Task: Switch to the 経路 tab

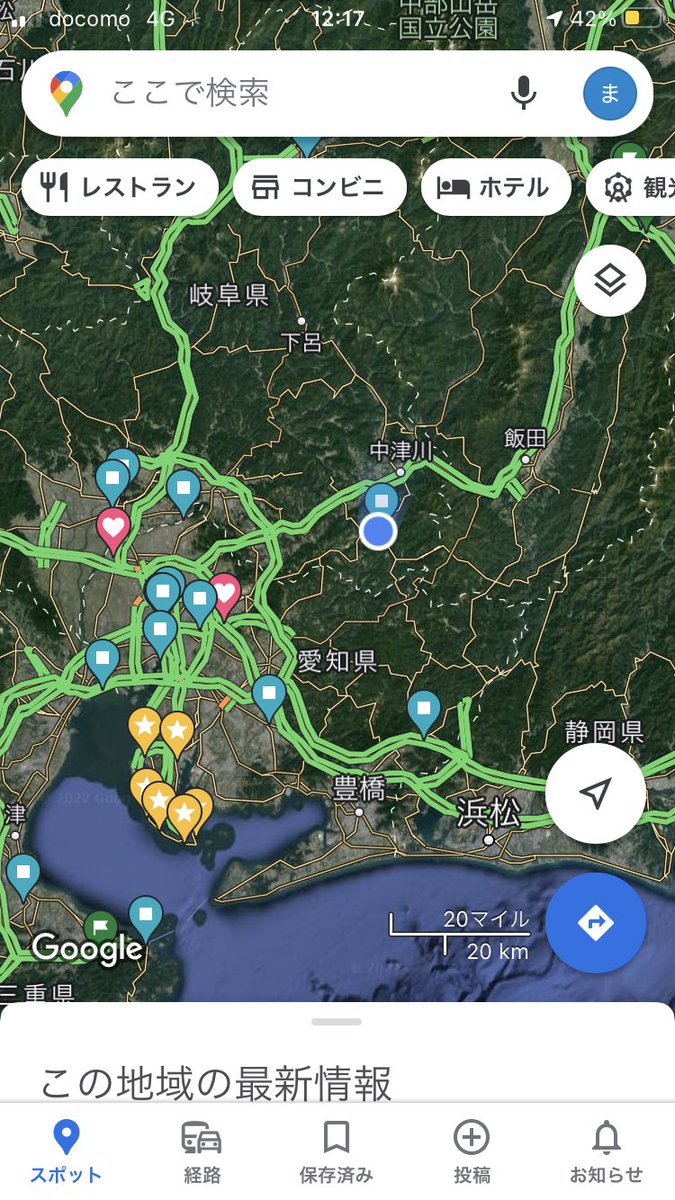Action: click(201, 1152)
